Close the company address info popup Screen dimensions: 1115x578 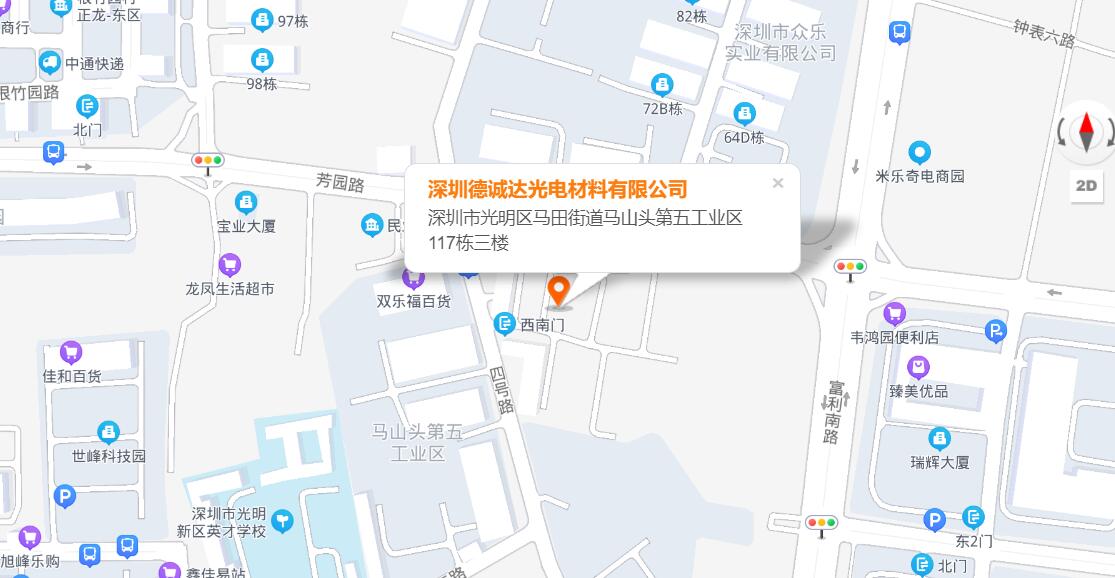click(x=778, y=183)
